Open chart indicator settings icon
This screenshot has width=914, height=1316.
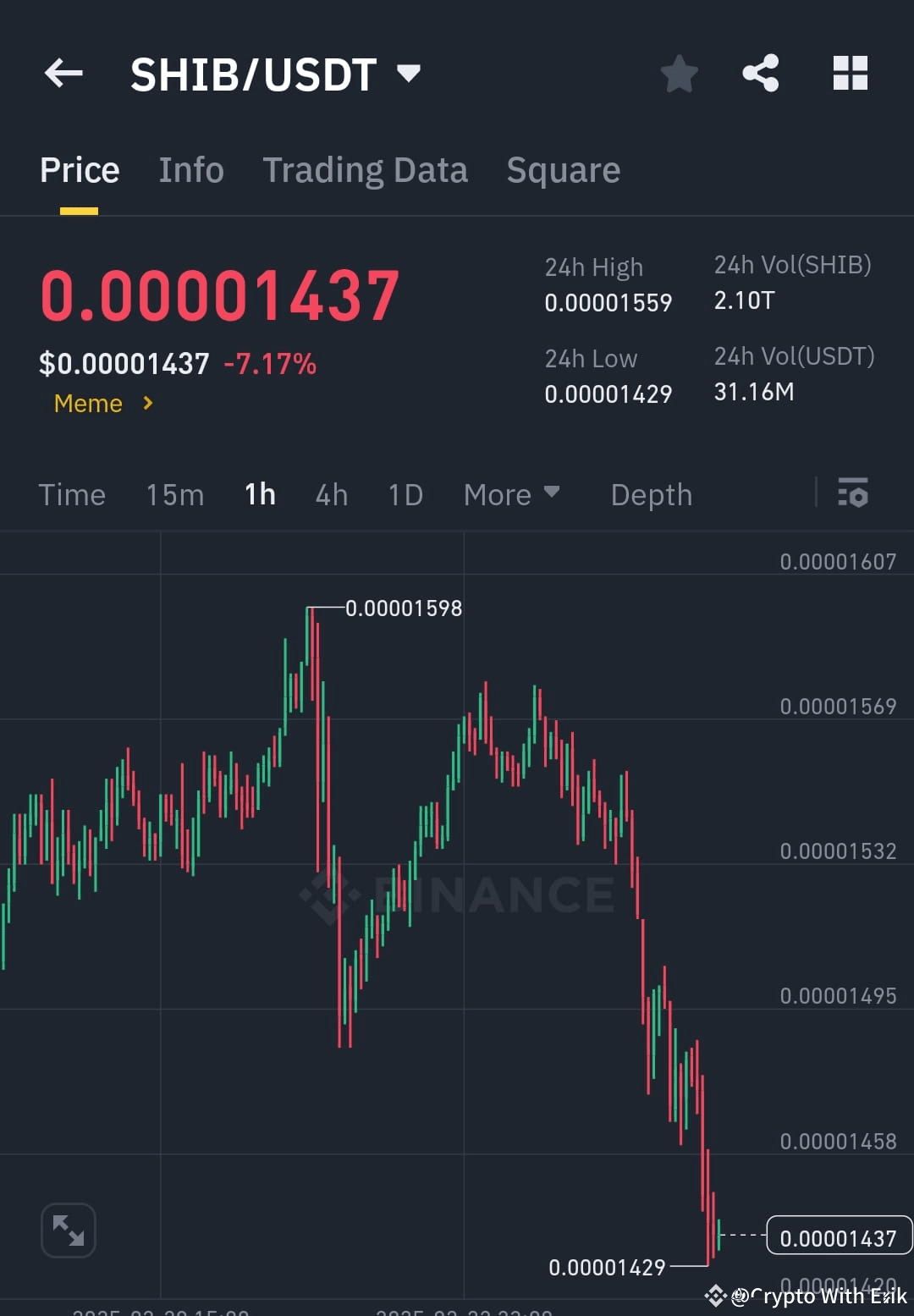click(853, 493)
